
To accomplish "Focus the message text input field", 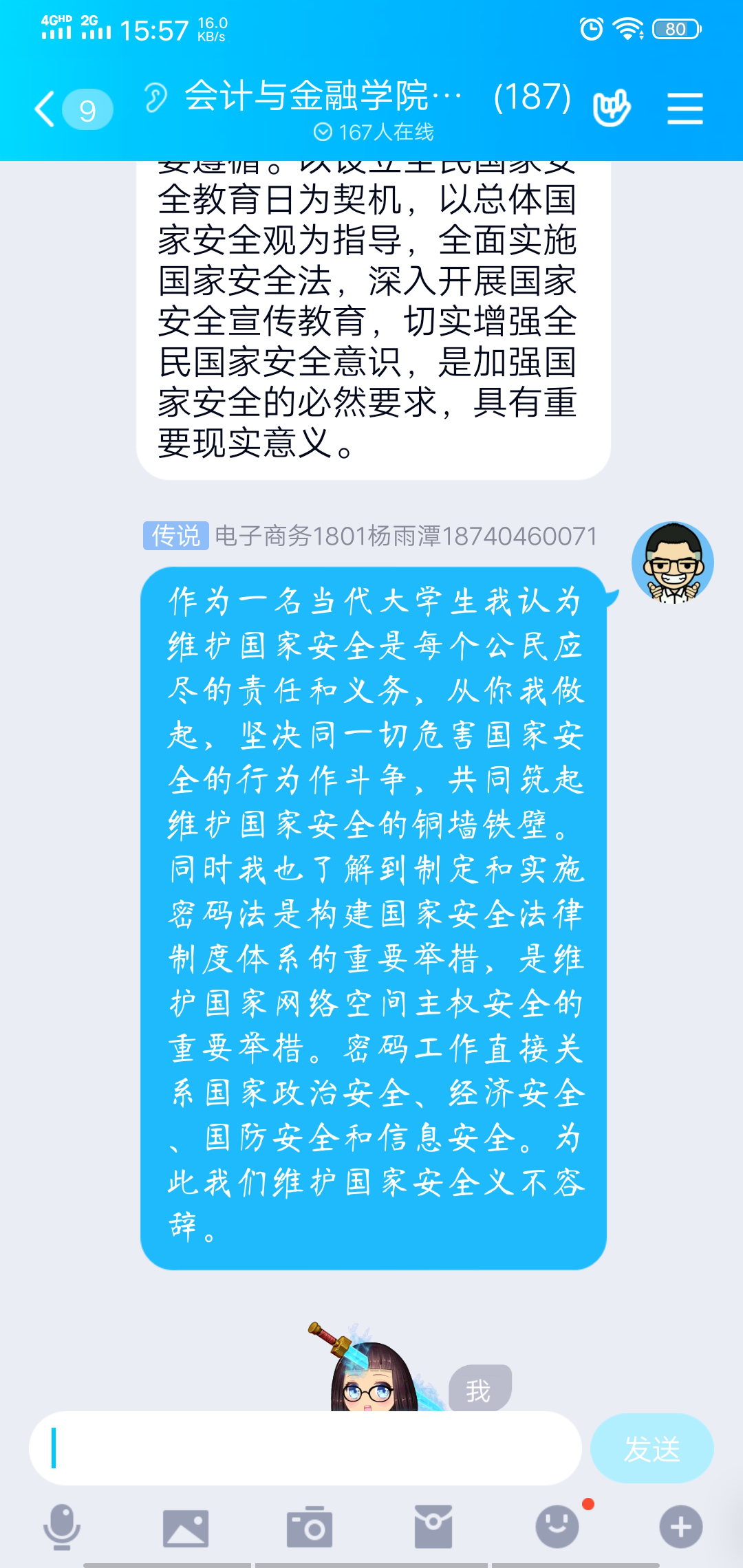I will (x=305, y=1448).
